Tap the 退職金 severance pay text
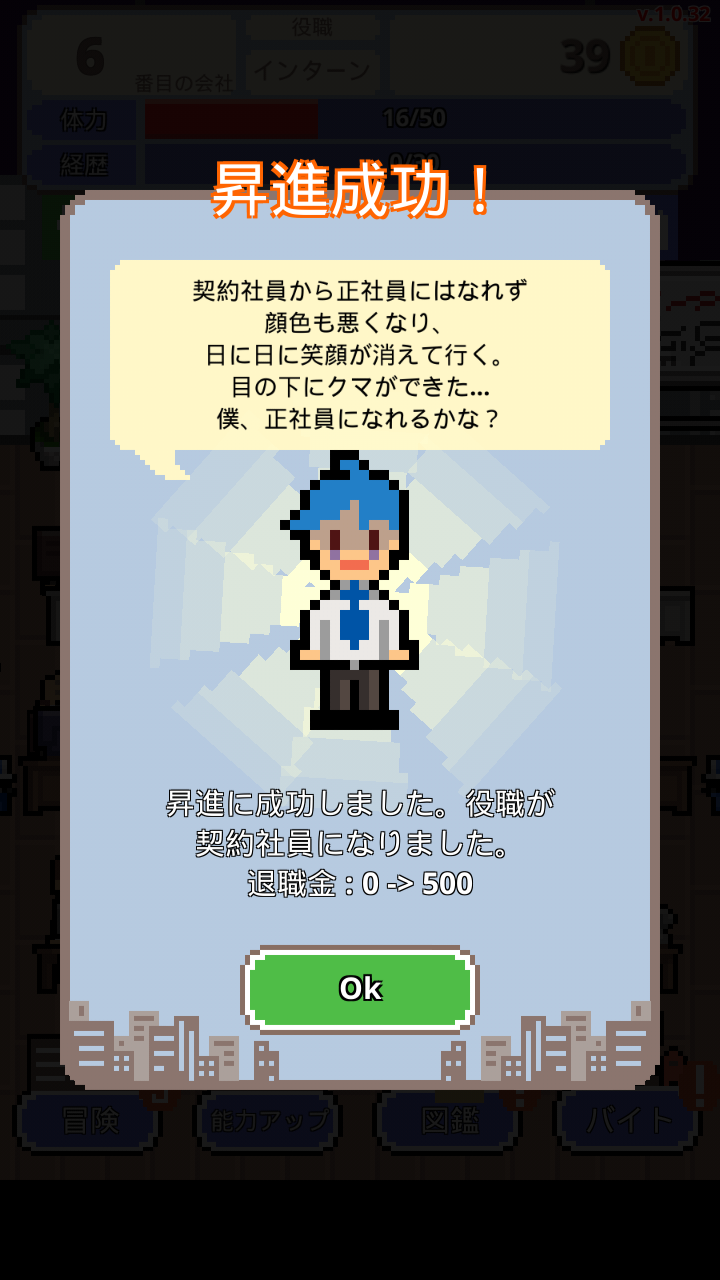The image size is (720, 1280). [360, 885]
